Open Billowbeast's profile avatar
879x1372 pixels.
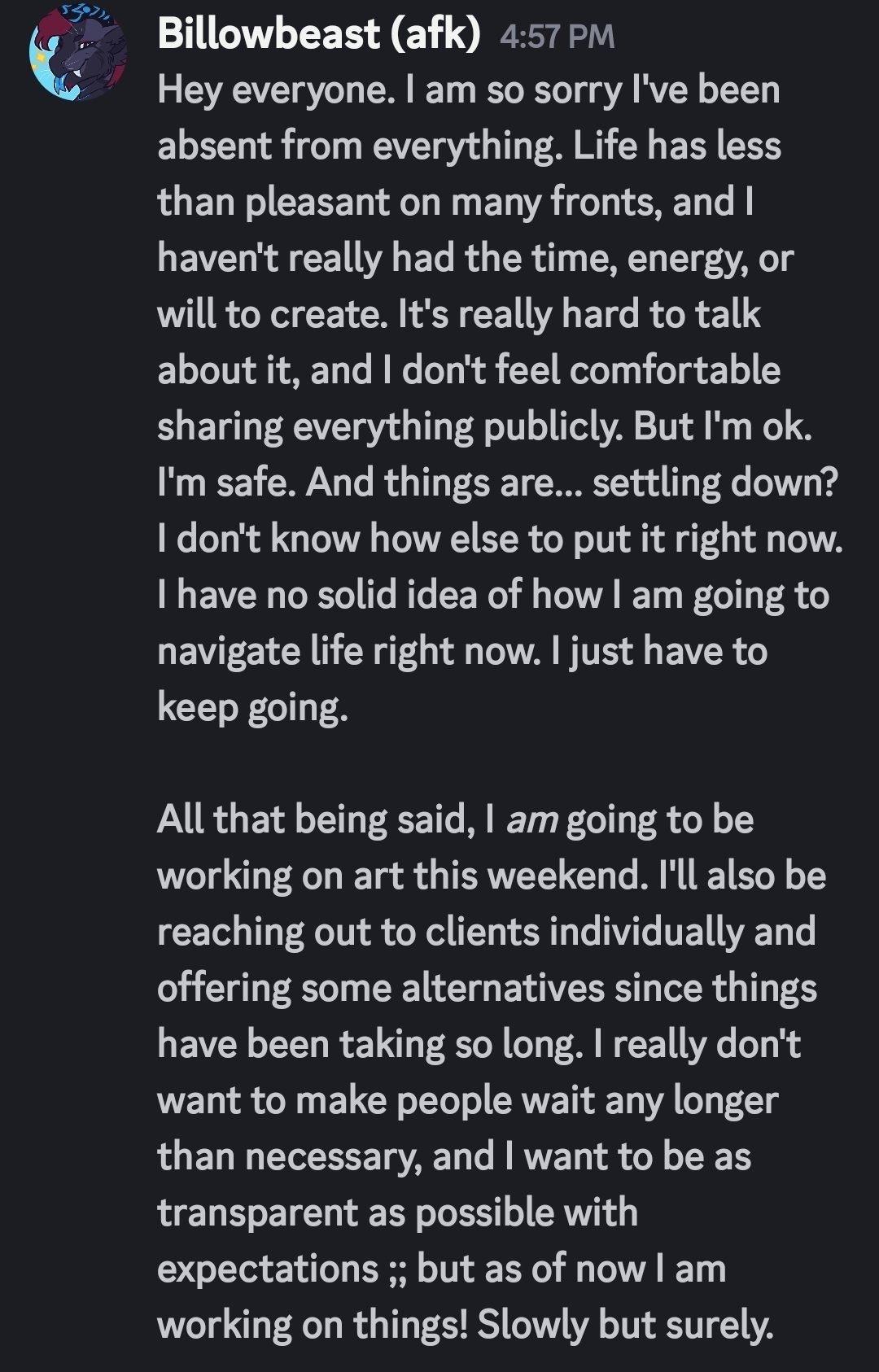click(x=77, y=55)
